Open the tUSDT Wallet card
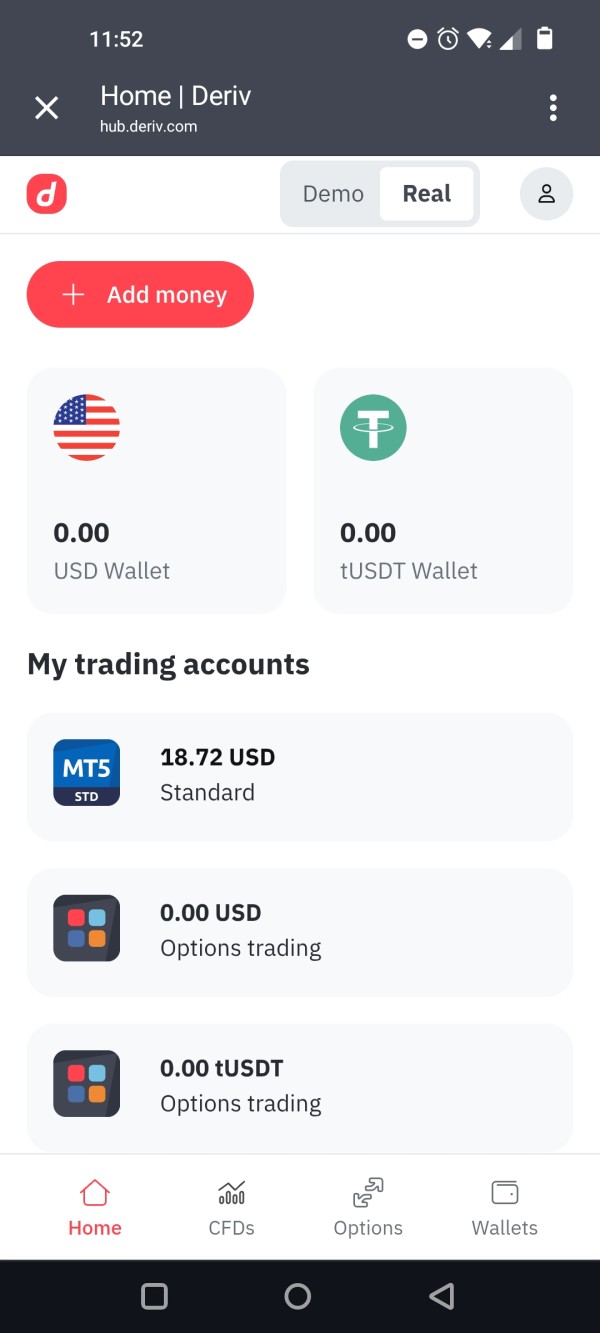This screenshot has height=1333, width=600. pos(443,490)
